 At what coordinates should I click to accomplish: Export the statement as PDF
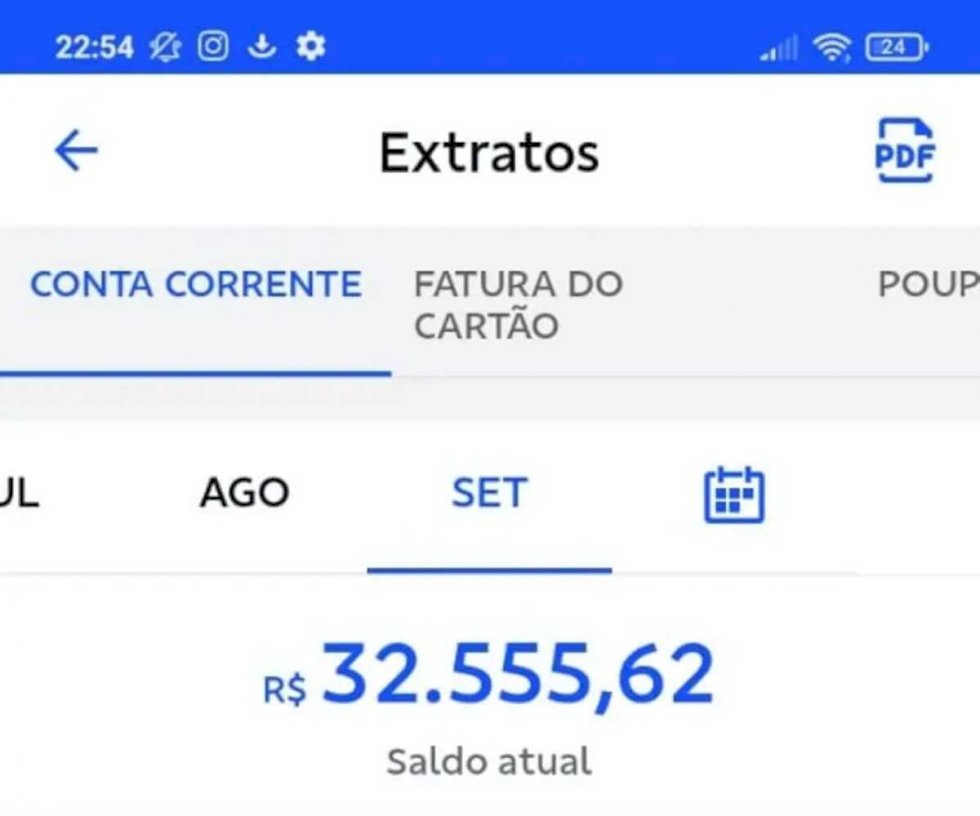(x=904, y=151)
